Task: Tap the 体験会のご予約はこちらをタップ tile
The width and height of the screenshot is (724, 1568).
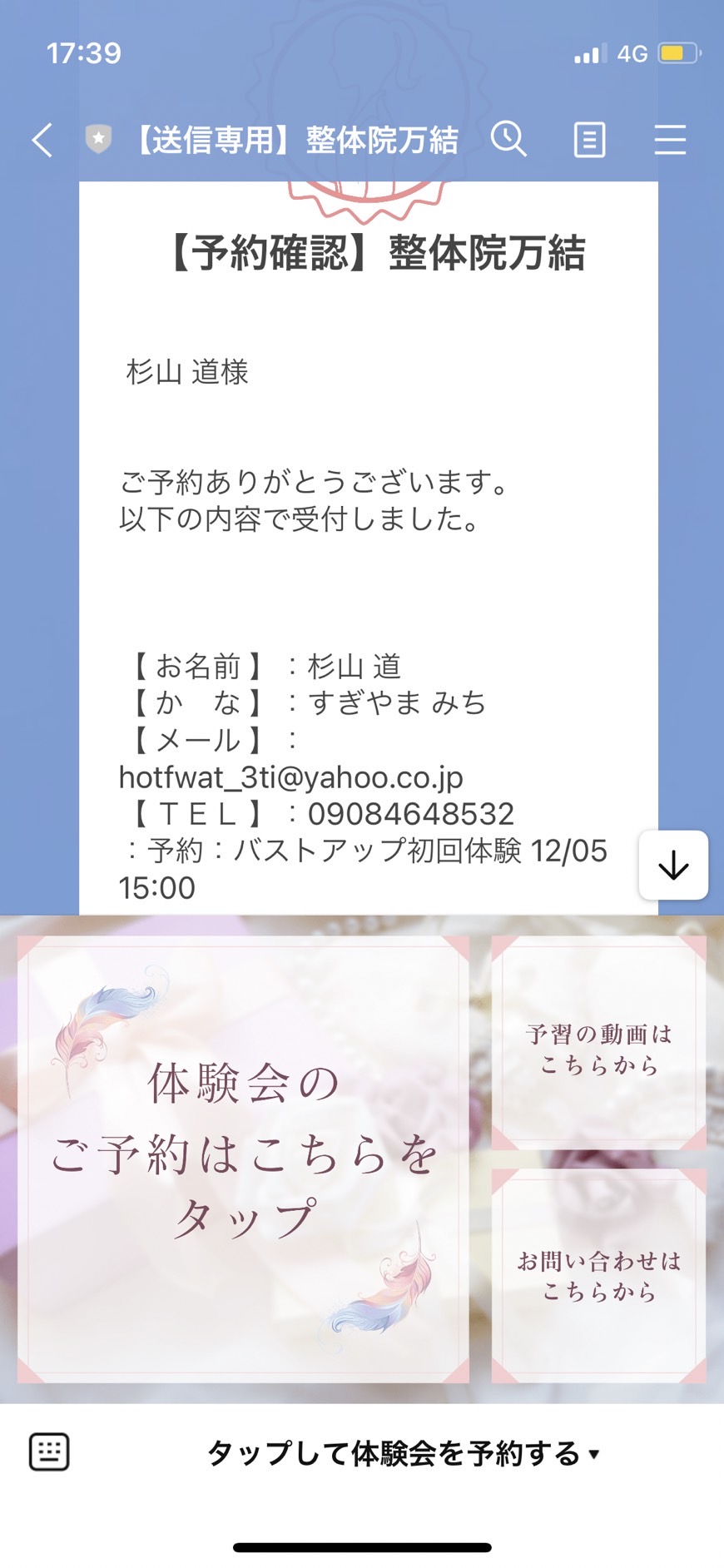Action: tap(243, 1159)
